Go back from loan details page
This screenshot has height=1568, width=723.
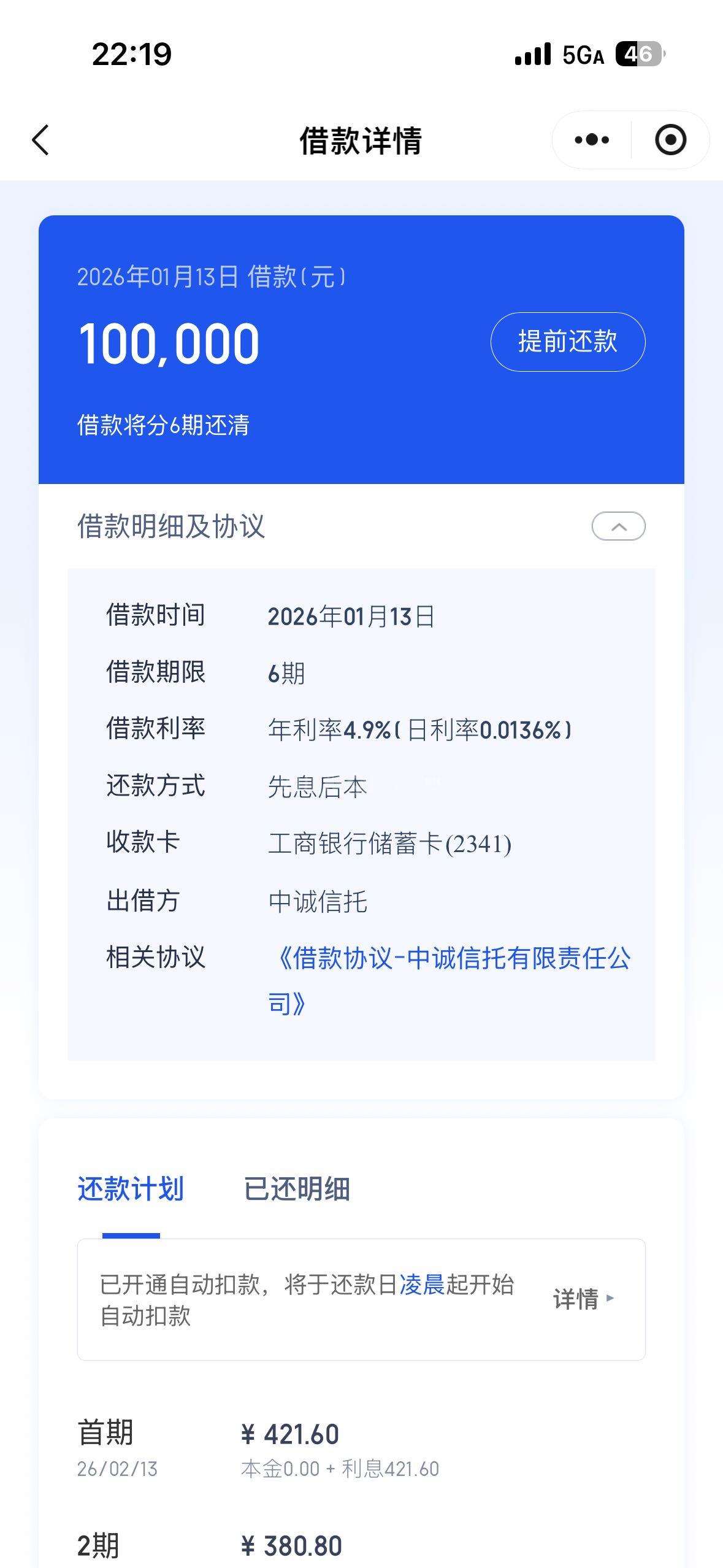click(x=40, y=140)
